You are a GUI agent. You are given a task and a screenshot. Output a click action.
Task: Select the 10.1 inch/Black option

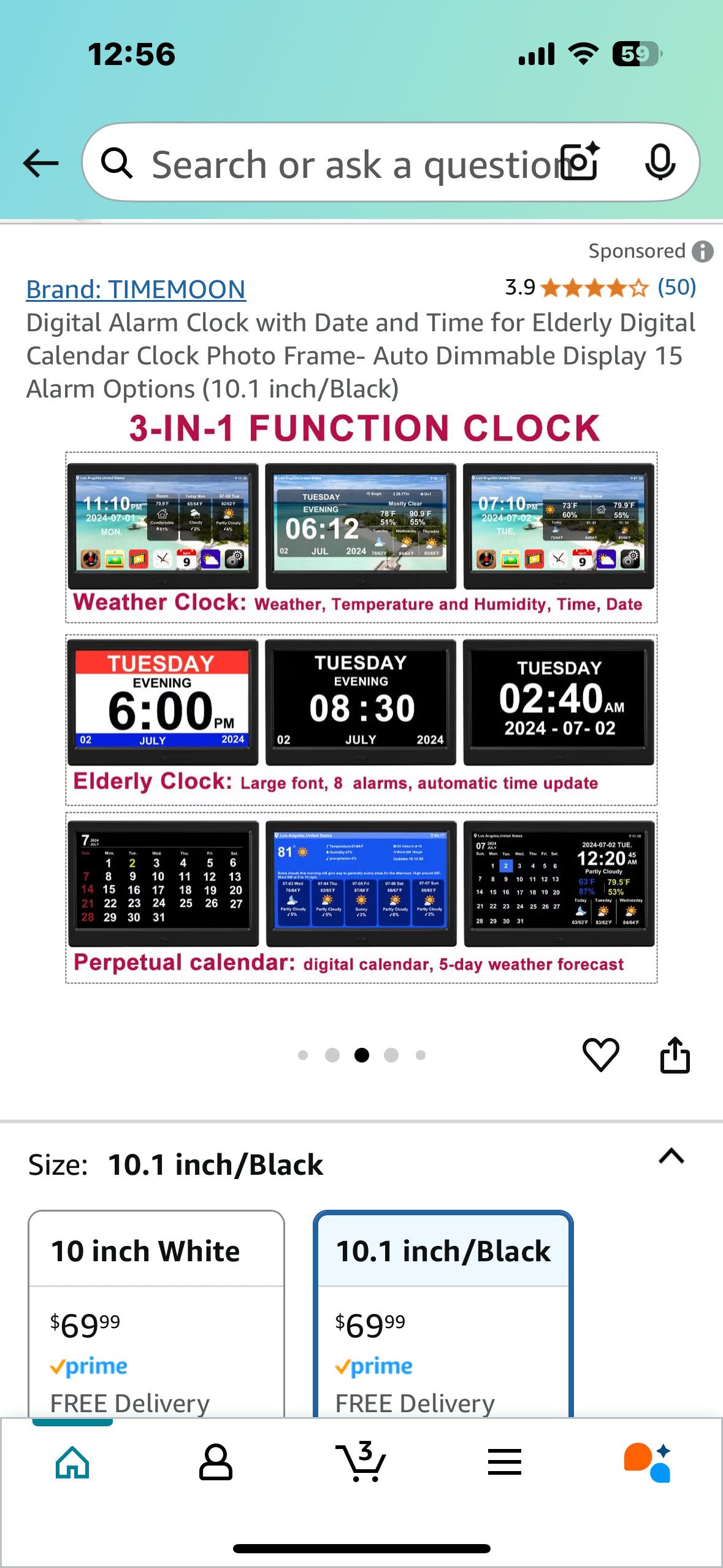443,1313
